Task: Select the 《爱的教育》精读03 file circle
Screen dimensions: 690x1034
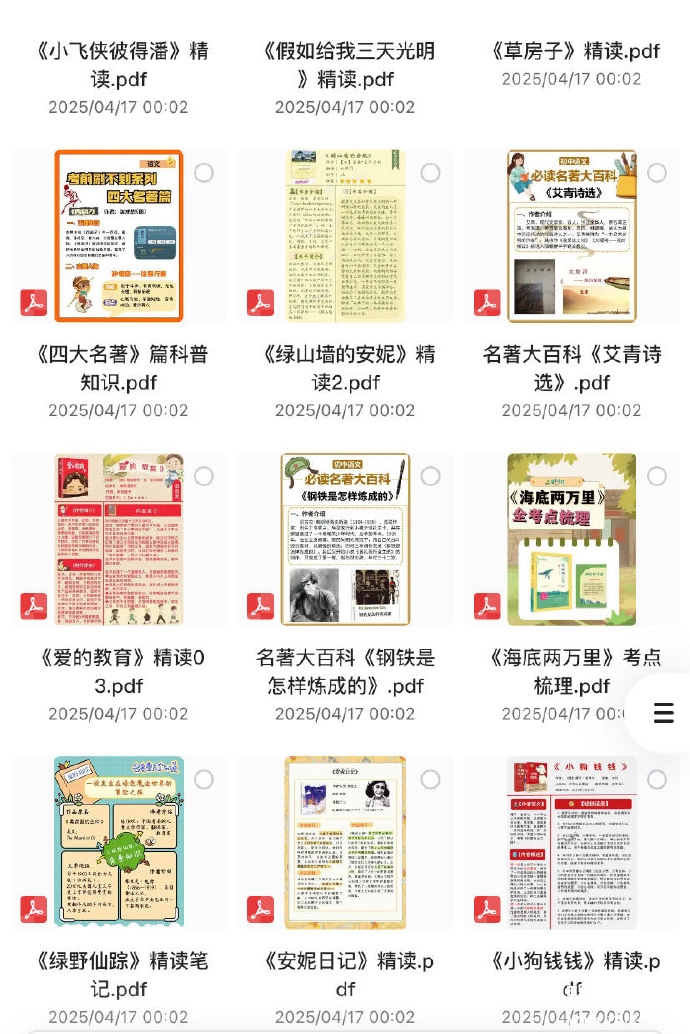Action: pyautogui.click(x=204, y=476)
